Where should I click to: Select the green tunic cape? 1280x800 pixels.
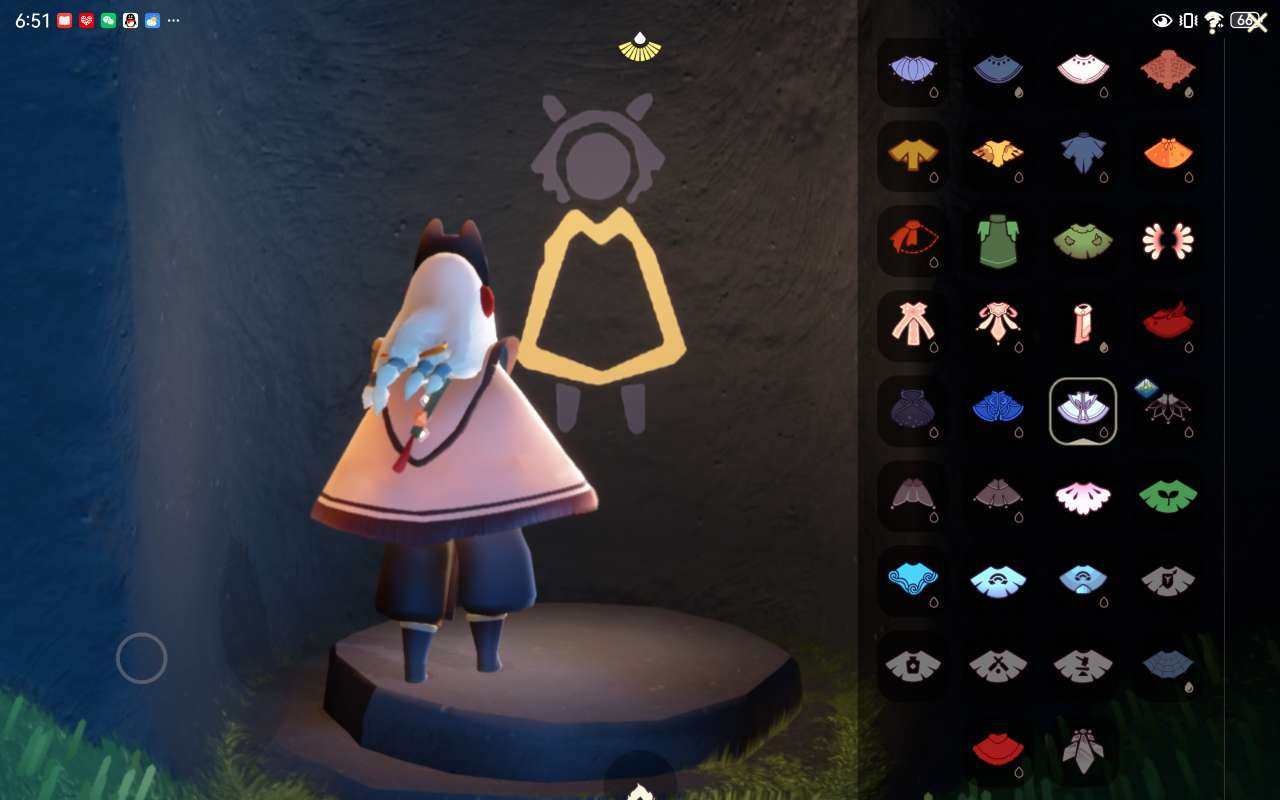[x=997, y=241]
